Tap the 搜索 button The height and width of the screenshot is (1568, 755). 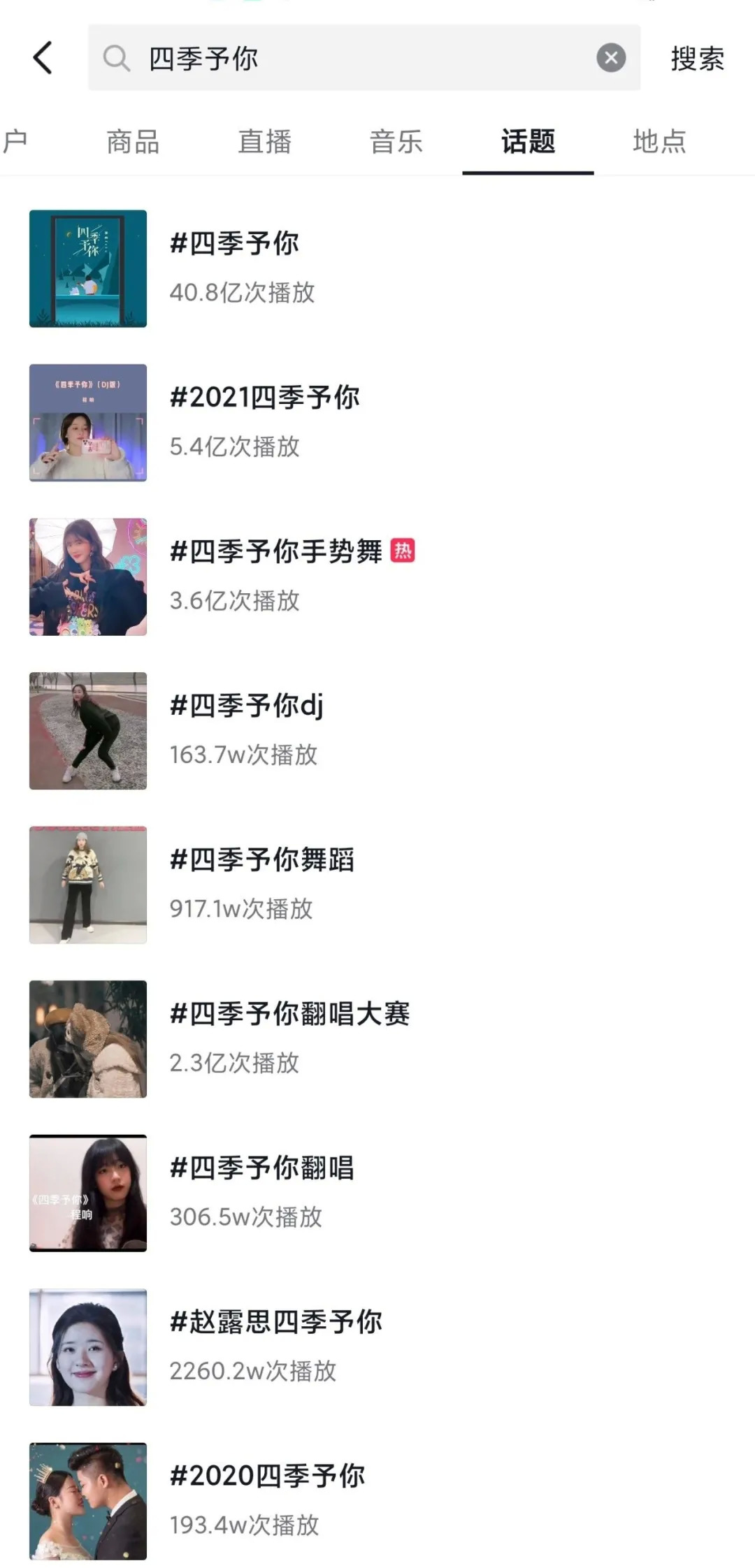click(697, 59)
